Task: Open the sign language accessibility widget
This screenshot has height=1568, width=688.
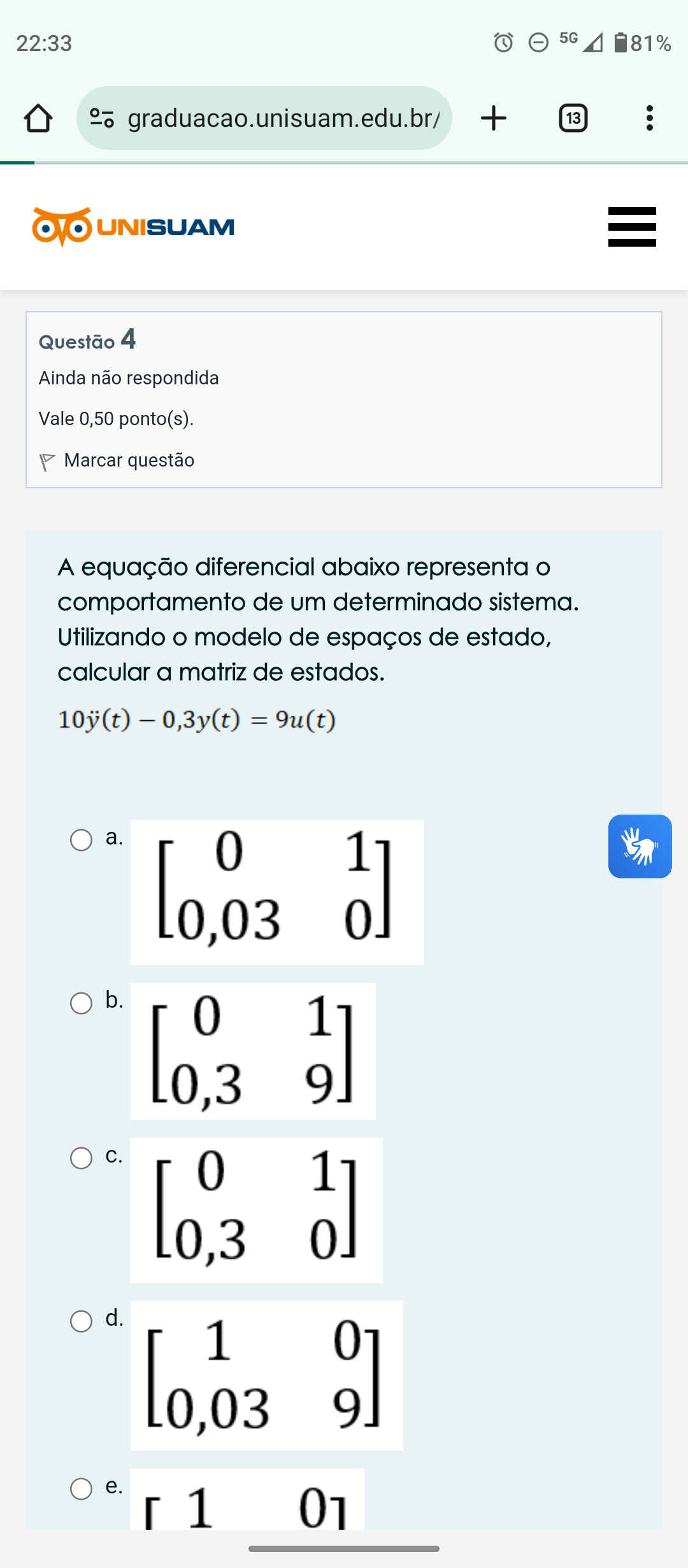Action: pyautogui.click(x=640, y=846)
